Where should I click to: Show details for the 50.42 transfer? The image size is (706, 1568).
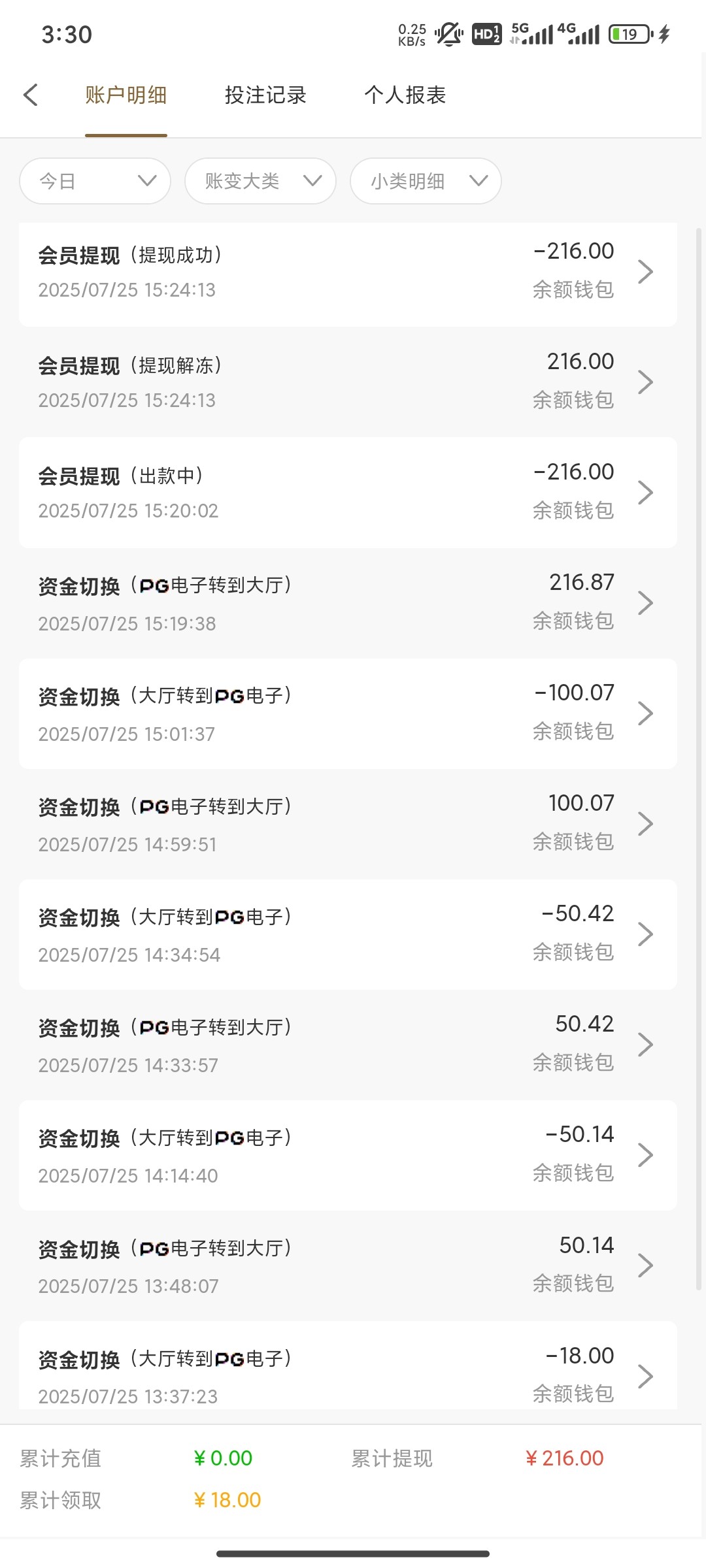(348, 1045)
